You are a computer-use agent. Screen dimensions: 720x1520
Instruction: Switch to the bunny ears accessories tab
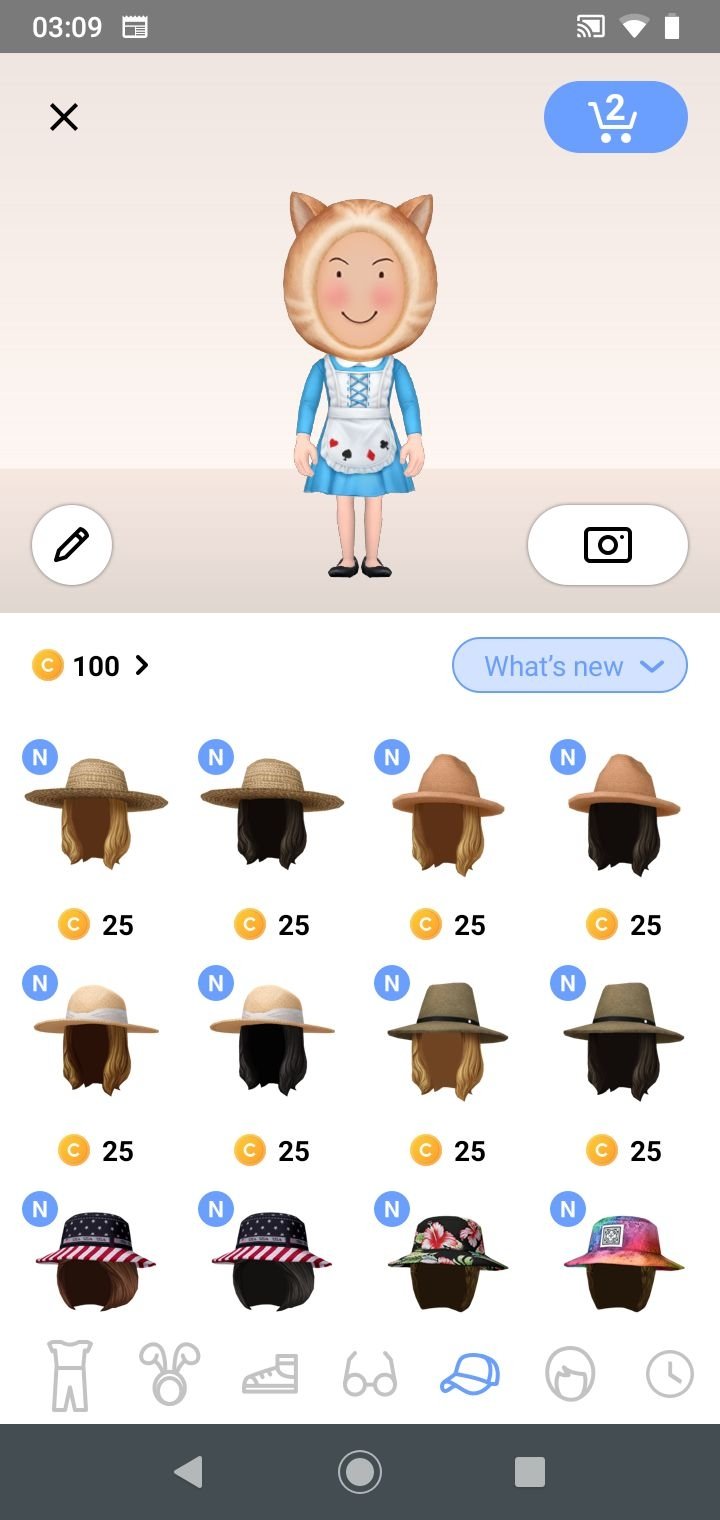click(x=169, y=1374)
